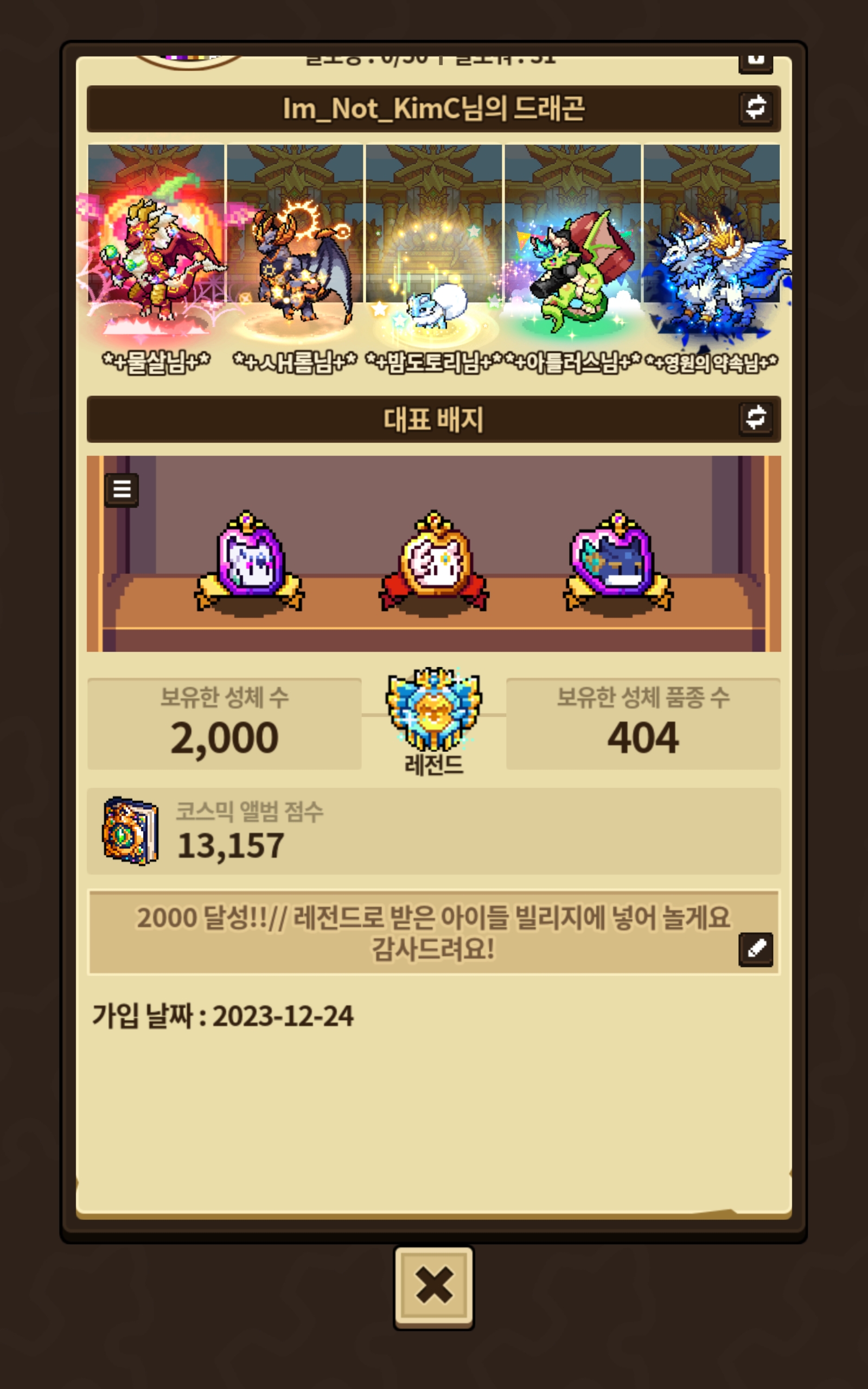Image resolution: width=868 pixels, height=1389 pixels.
Task: Tap the swap icon in the dragon header
Action: click(756, 108)
